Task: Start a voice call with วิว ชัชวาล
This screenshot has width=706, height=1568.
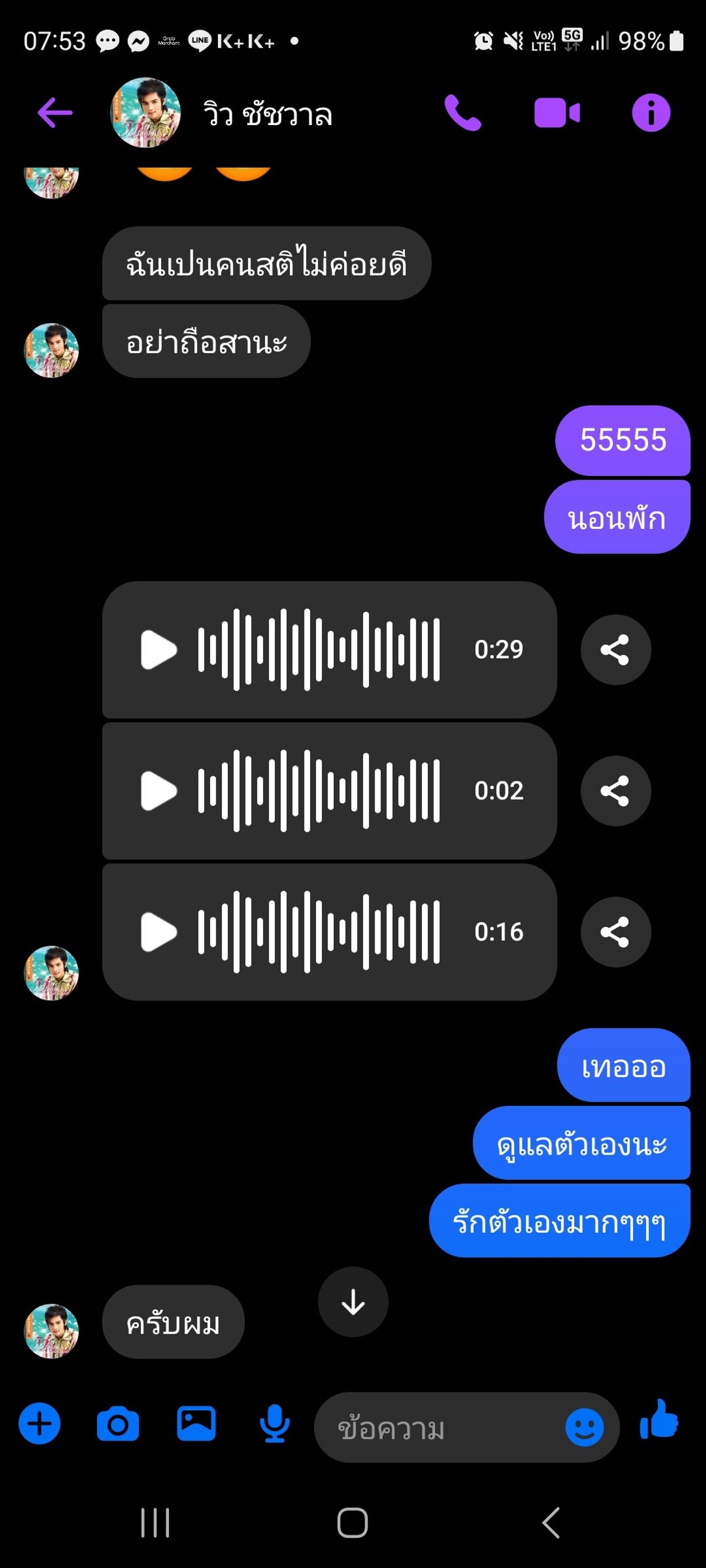Action: (x=463, y=112)
